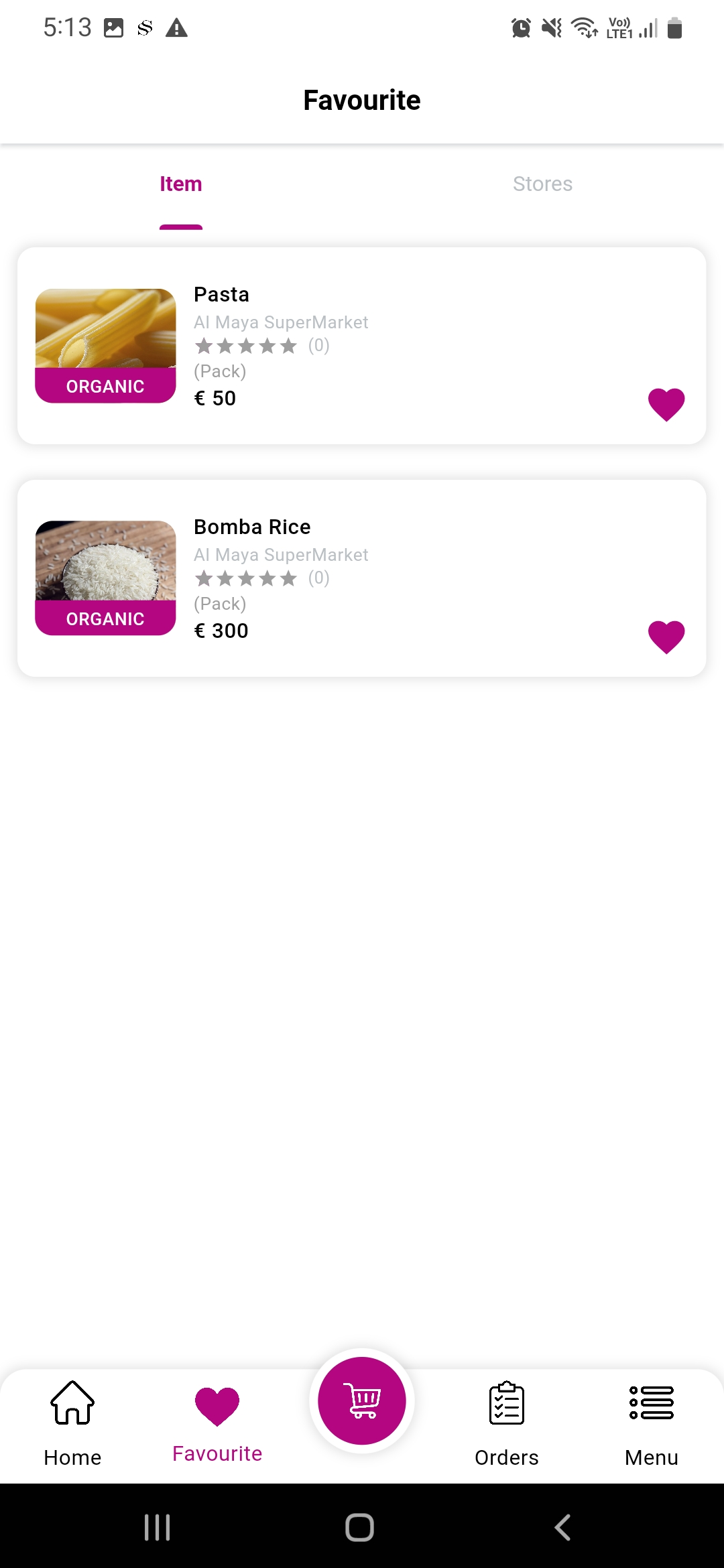This screenshot has height=1568, width=724.
Task: Open the shopping cart
Action: point(361,1400)
